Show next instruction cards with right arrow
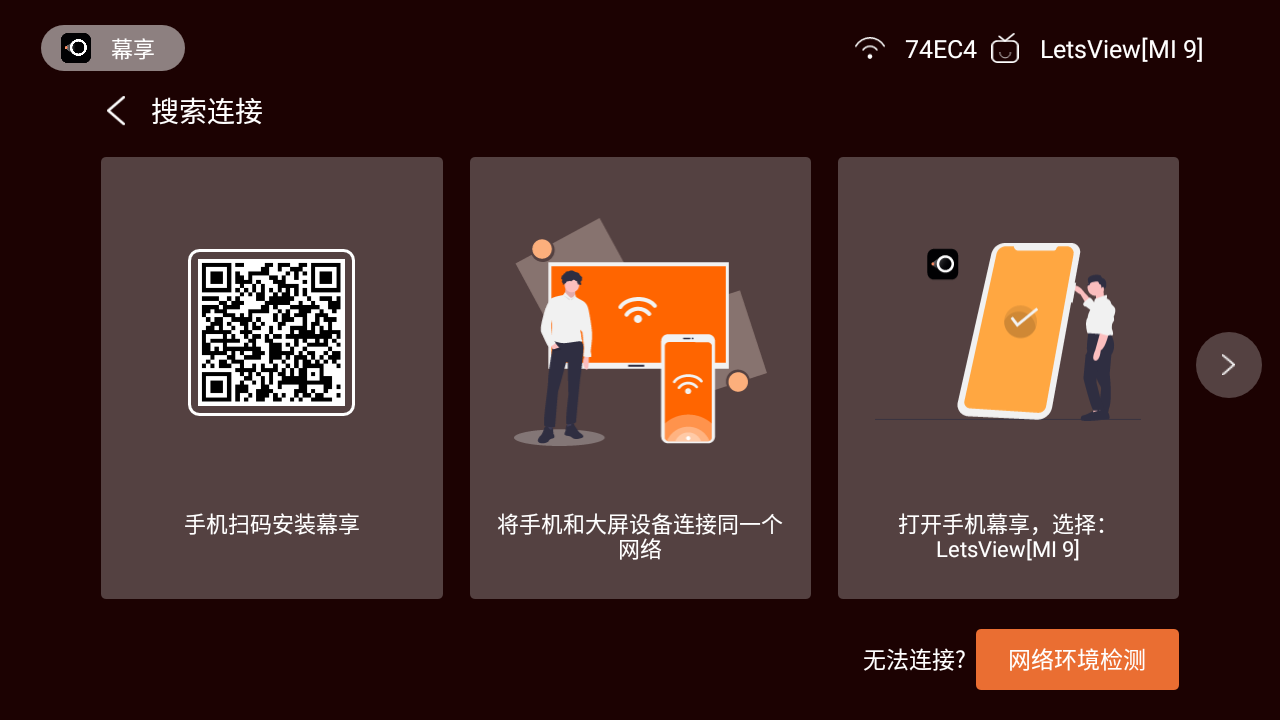The height and width of the screenshot is (720, 1280). pos(1228,365)
